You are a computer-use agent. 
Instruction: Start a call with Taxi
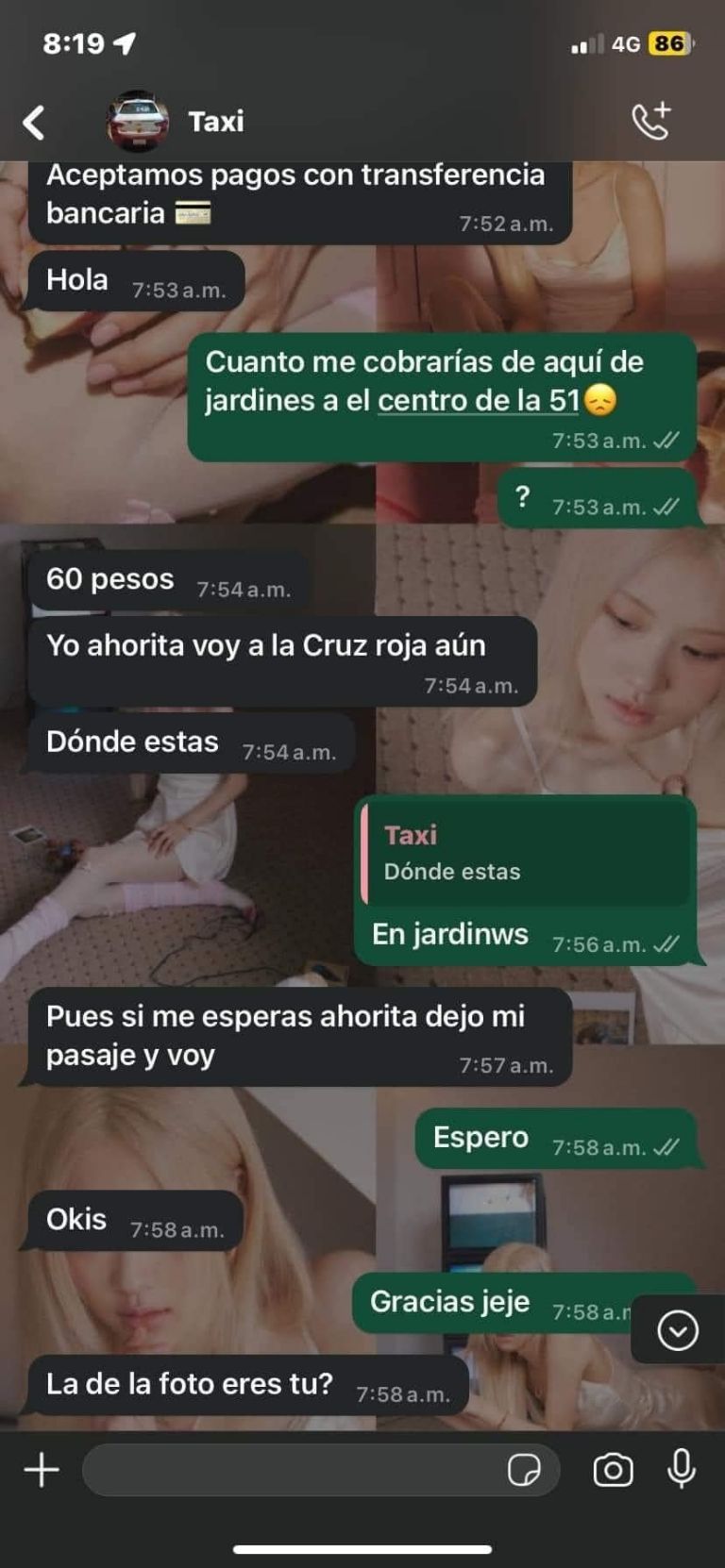click(651, 122)
